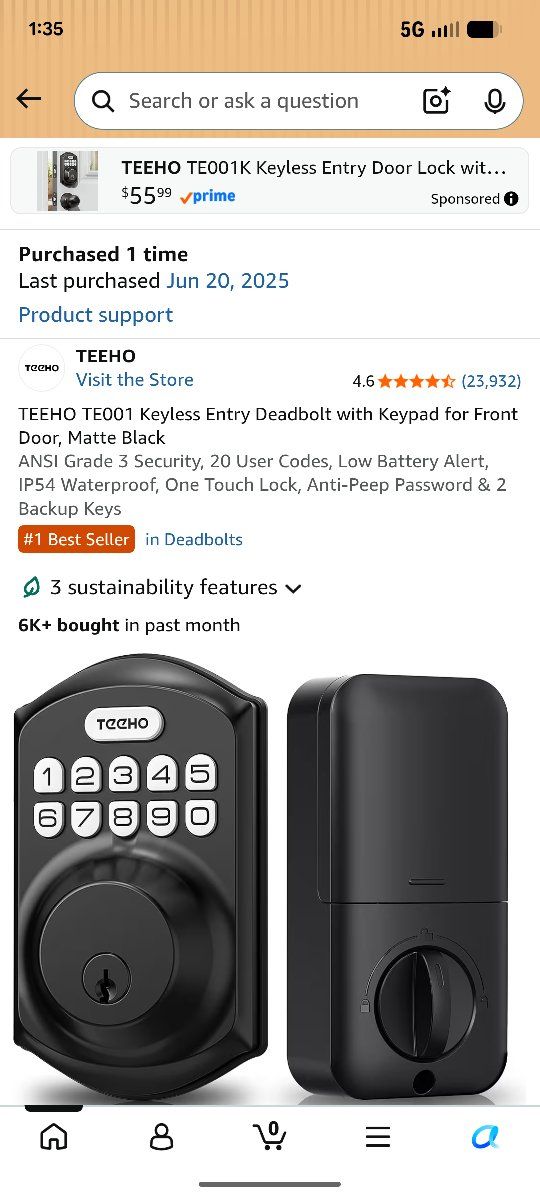The image size is (540, 1200).
Task: Open camera lens search icon
Action: click(436, 101)
